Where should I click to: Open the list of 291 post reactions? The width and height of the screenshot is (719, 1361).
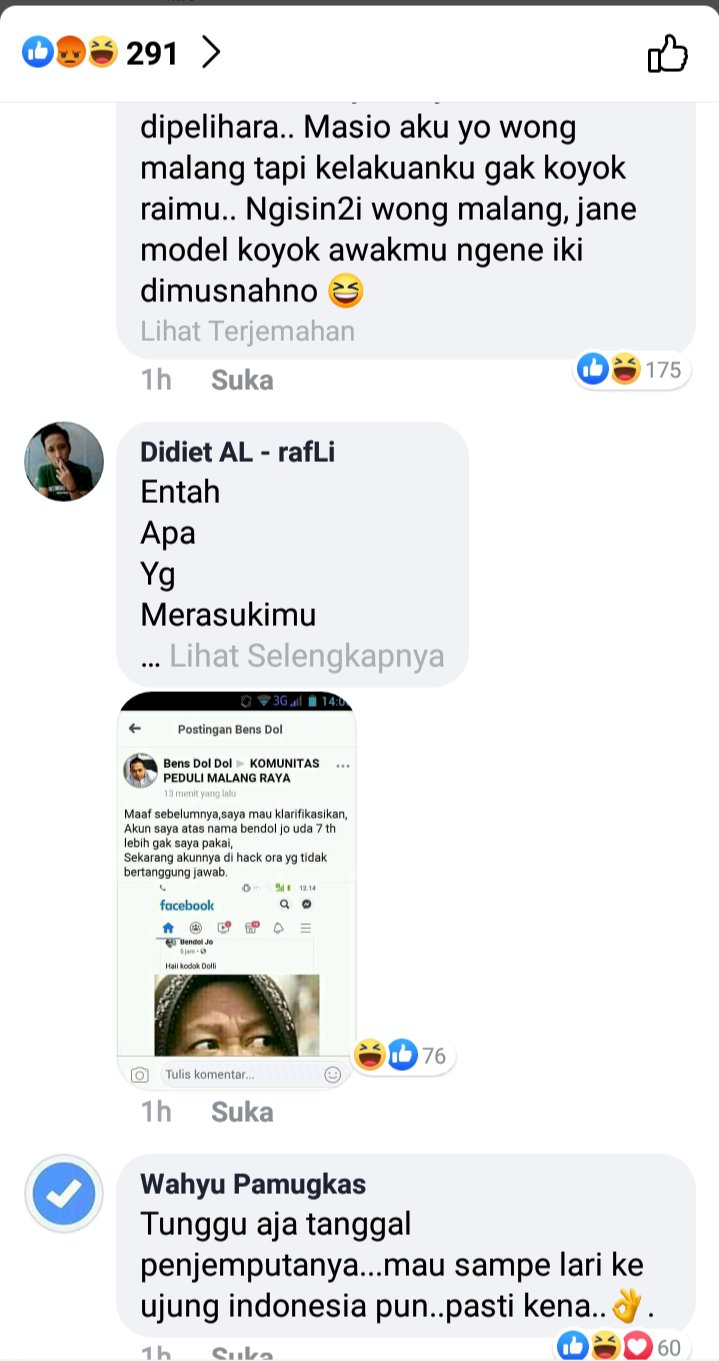click(x=122, y=52)
